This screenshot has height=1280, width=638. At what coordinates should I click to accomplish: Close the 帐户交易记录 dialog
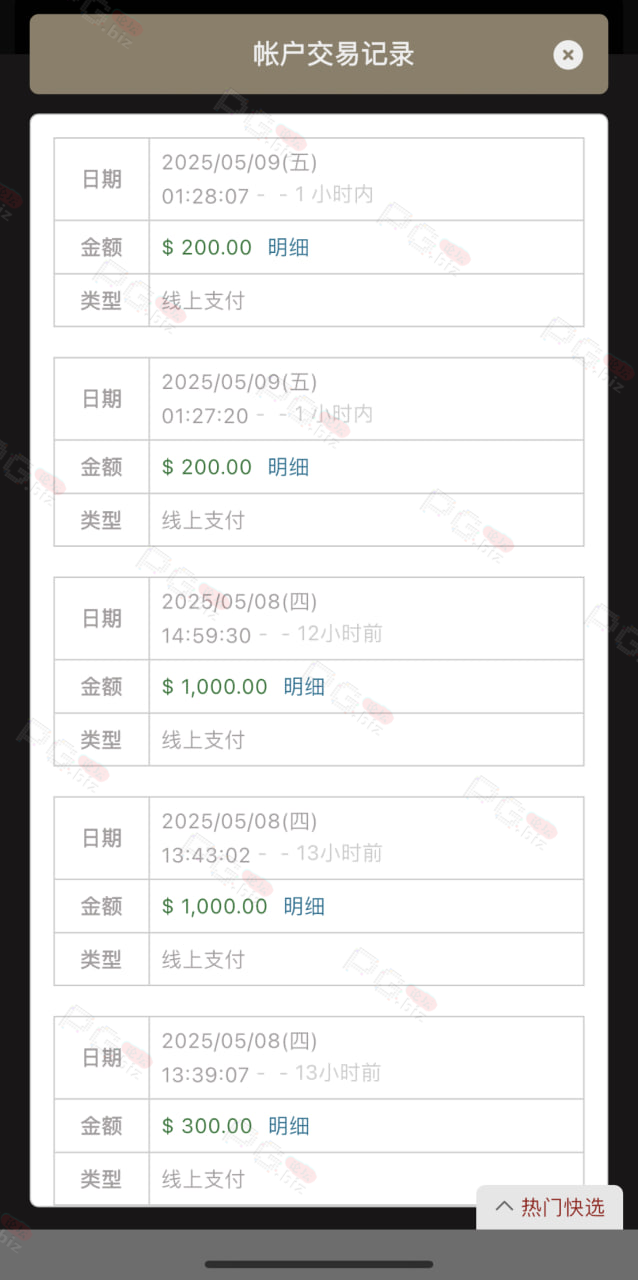click(x=568, y=55)
